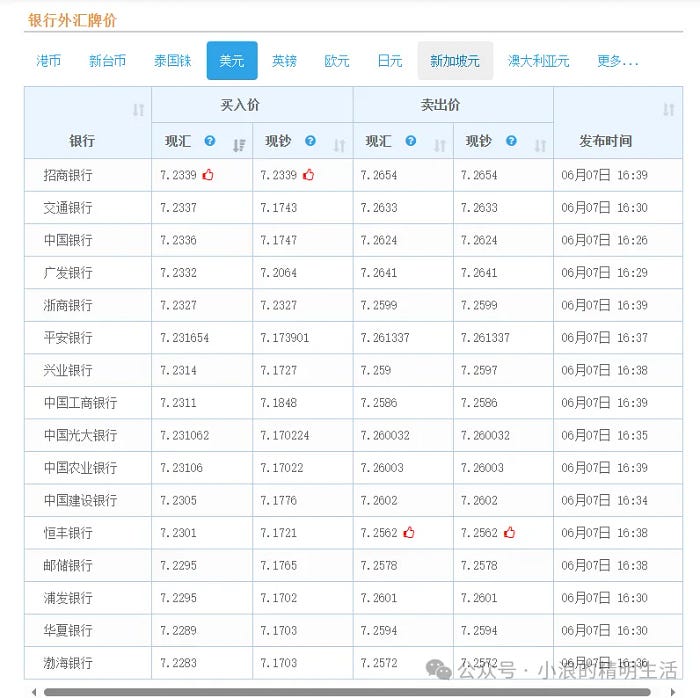Switch to the 港币 currency tab
The height and width of the screenshot is (698, 700).
[x=49, y=61]
